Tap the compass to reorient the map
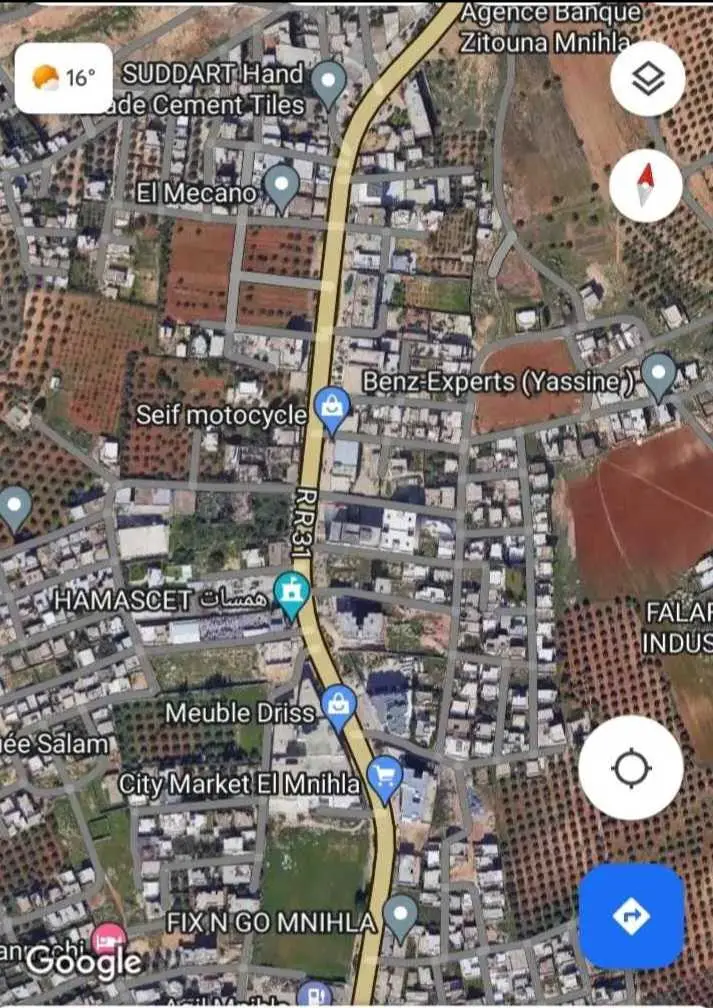This screenshot has height=1008, width=713. click(x=646, y=185)
